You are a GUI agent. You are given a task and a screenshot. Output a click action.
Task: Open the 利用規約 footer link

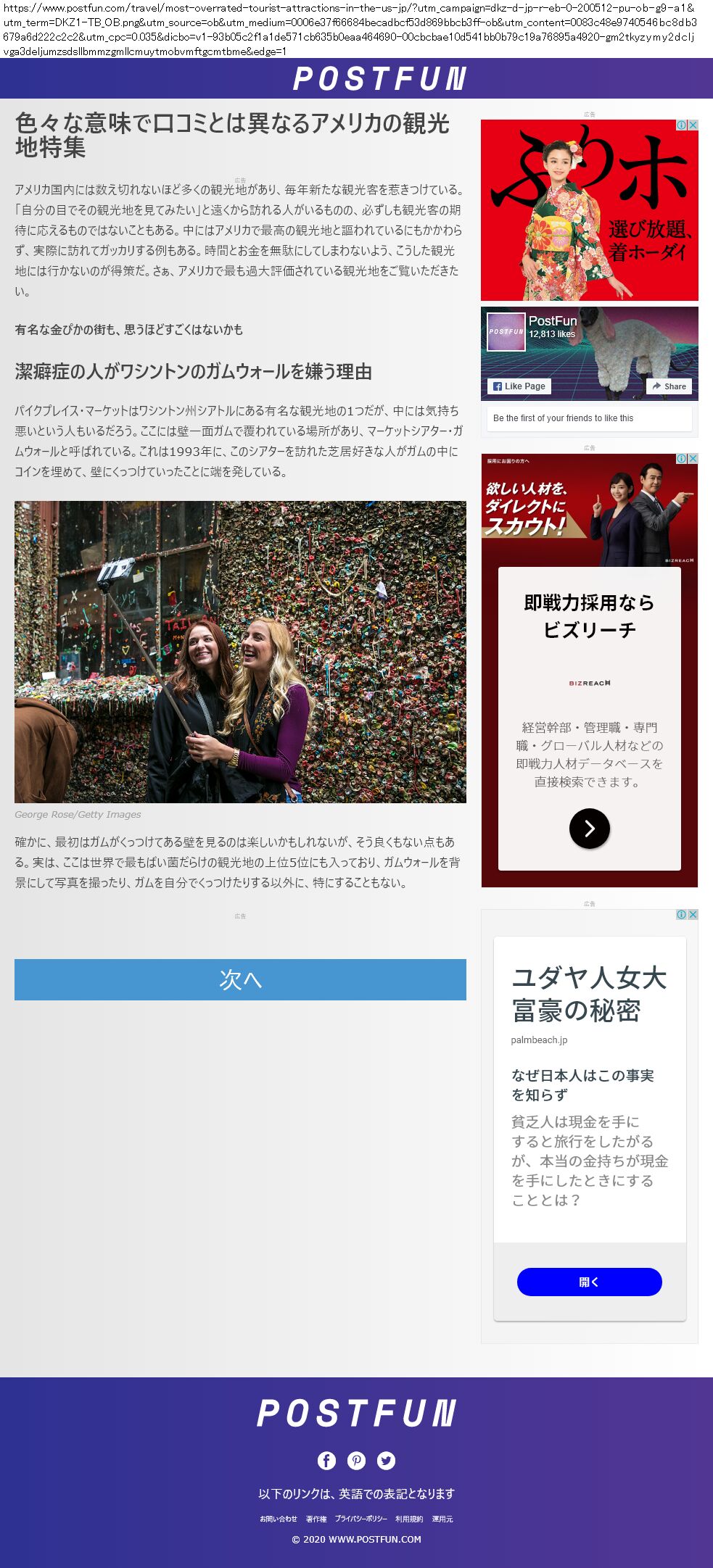pyautogui.click(x=409, y=1519)
